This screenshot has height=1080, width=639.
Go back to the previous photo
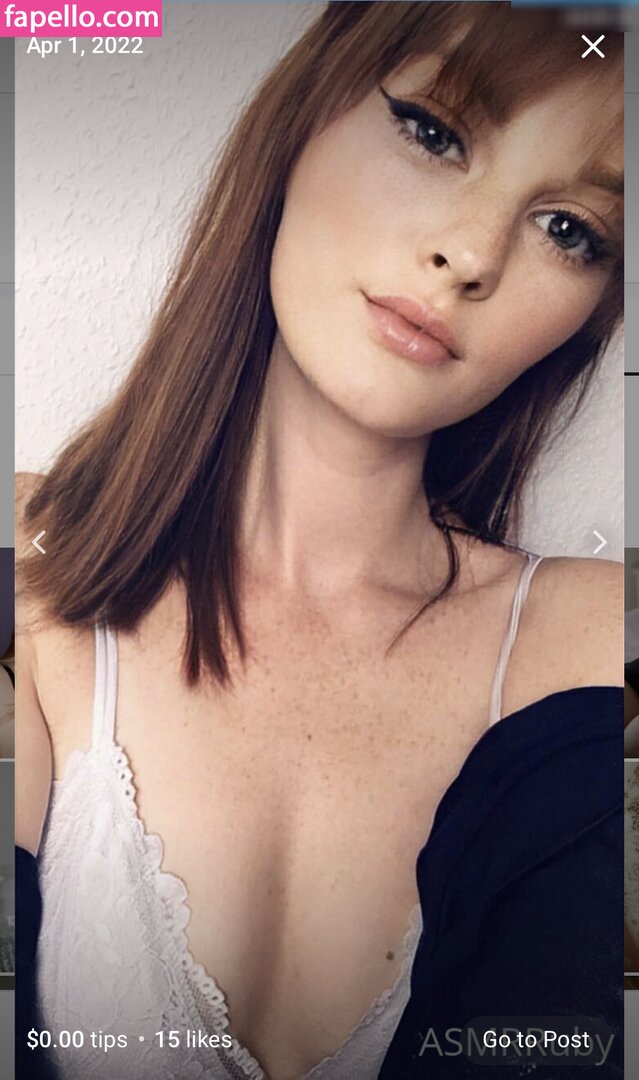click(39, 543)
